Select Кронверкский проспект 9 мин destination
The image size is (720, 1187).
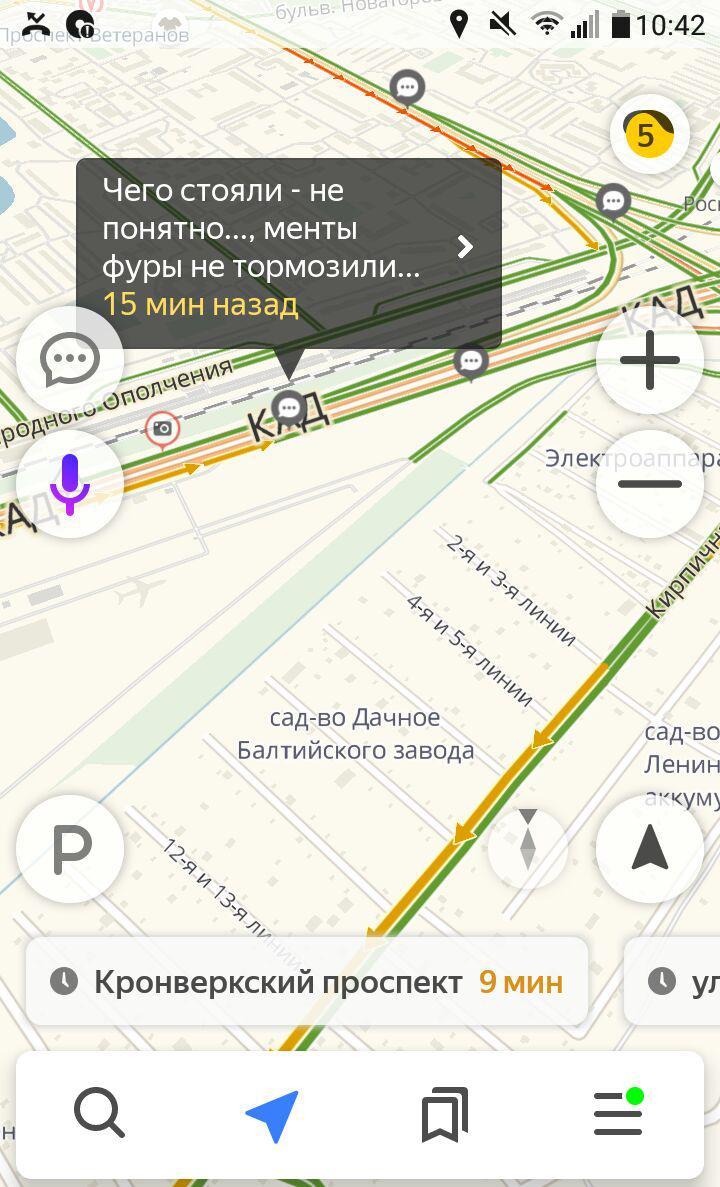point(307,982)
